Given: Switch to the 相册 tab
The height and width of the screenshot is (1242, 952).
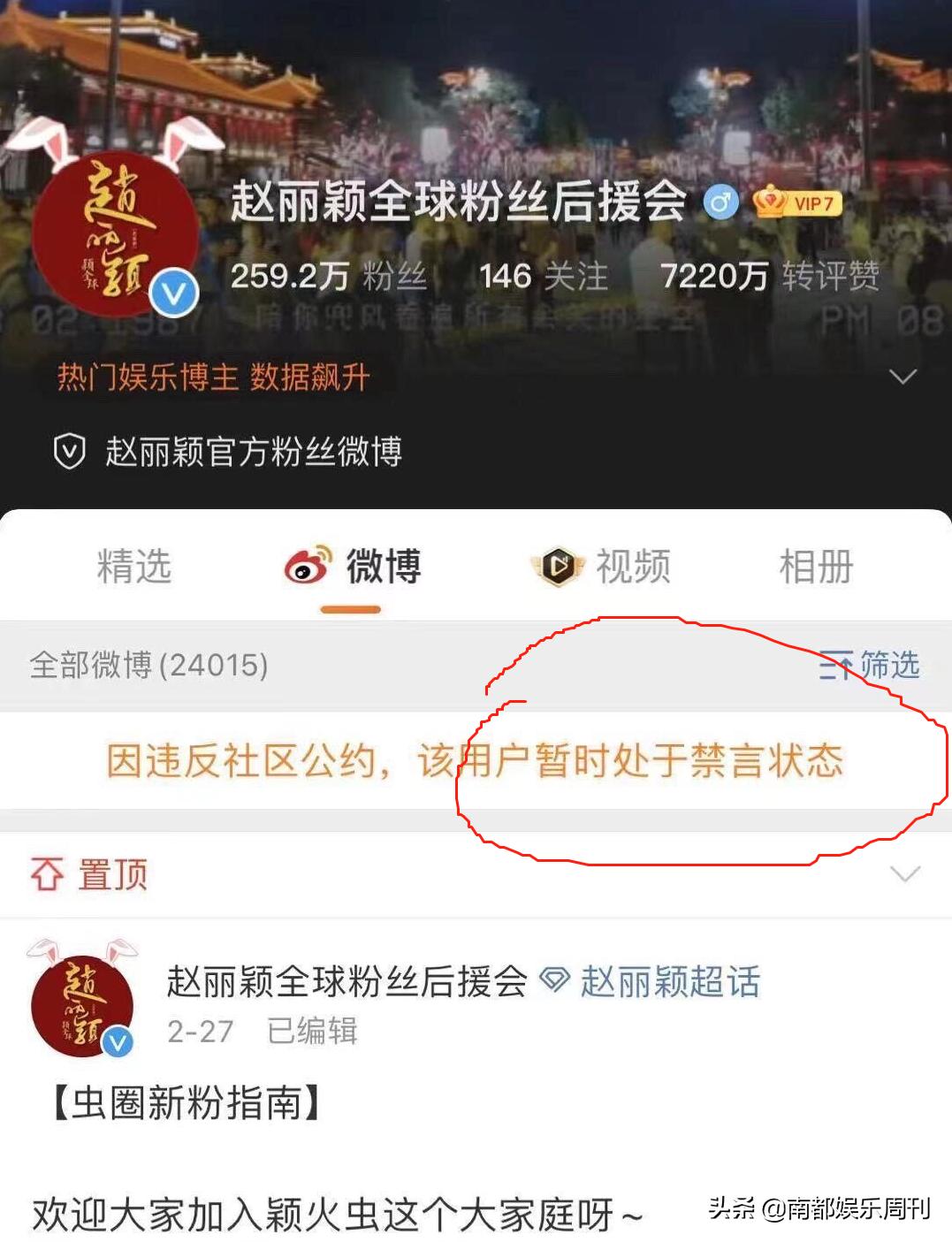Looking at the screenshot, I should coord(814,567).
